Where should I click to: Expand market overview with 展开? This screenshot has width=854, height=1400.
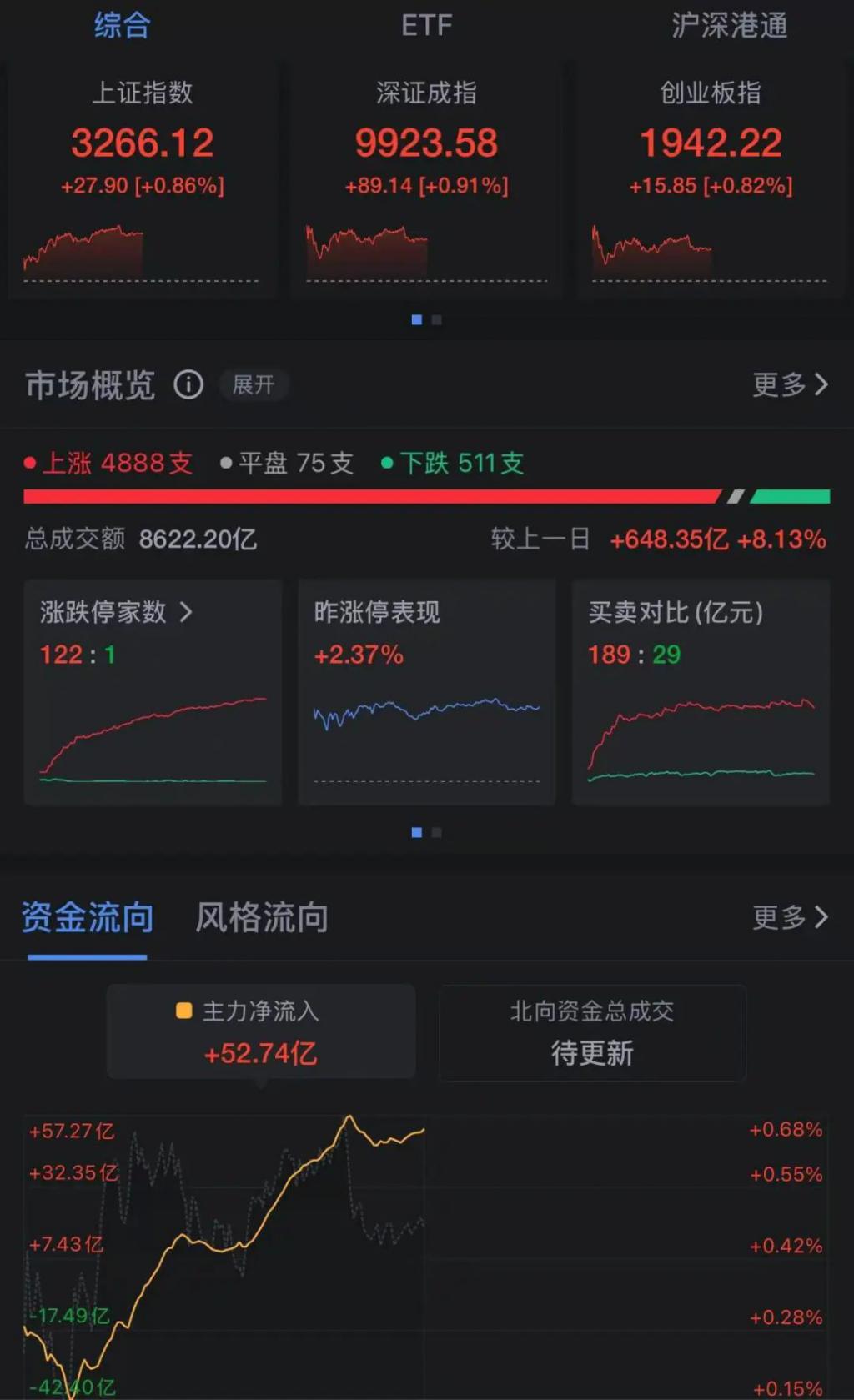(x=254, y=384)
